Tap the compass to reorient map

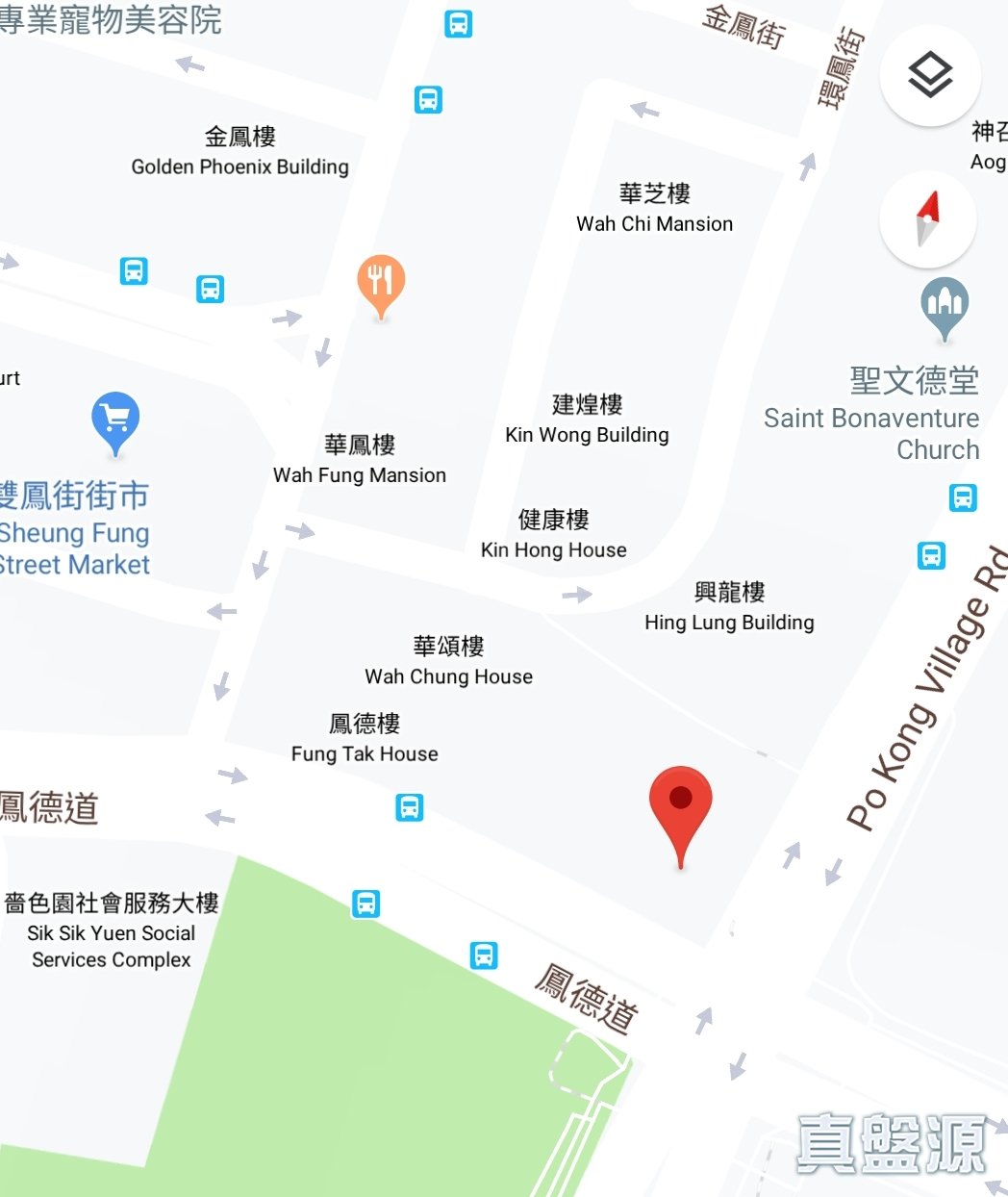pyautogui.click(x=928, y=219)
